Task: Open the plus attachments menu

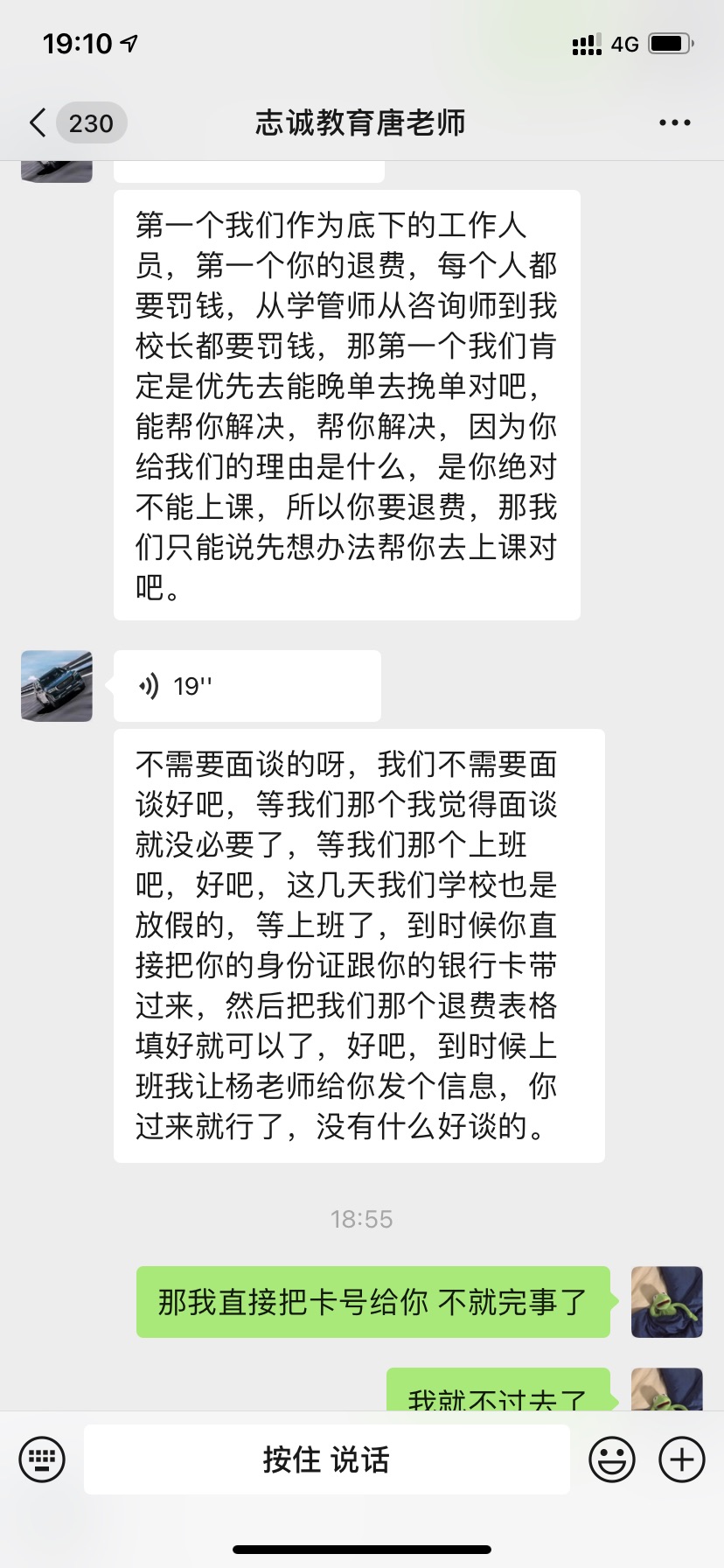Action: [x=681, y=1459]
